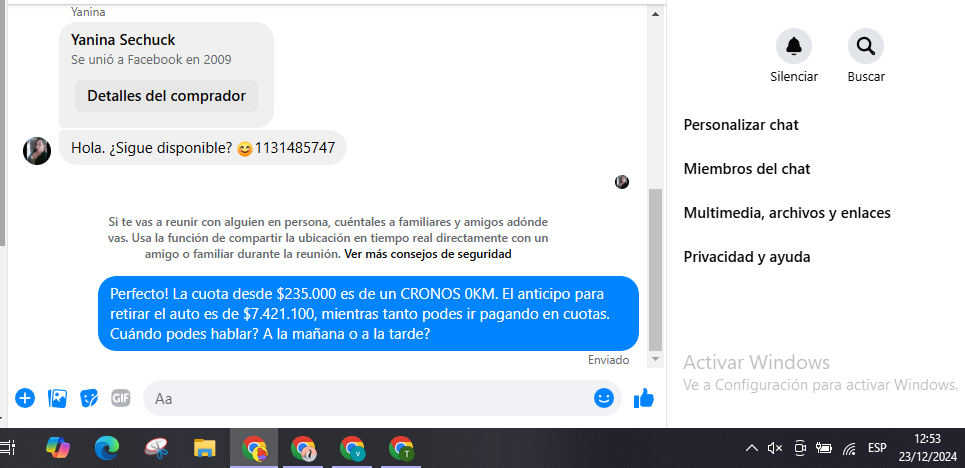Mute this conversation with Silenciar
The width and height of the screenshot is (965, 468).
pos(794,47)
